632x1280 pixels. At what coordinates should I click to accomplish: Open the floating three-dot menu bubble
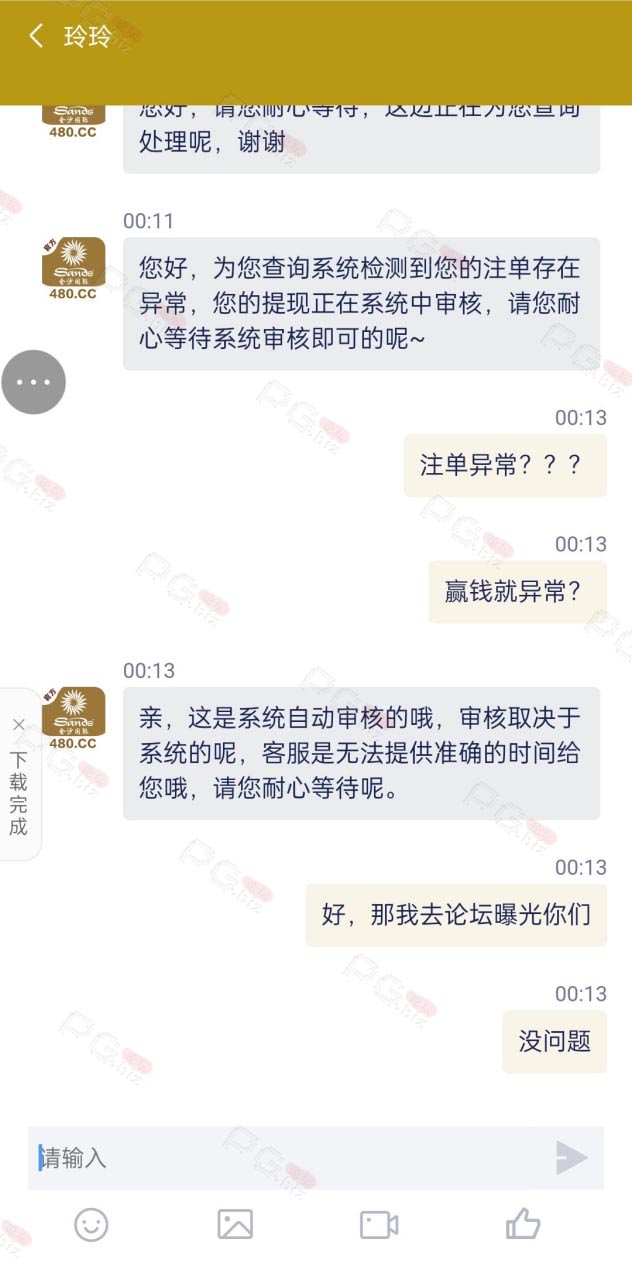tap(33, 382)
